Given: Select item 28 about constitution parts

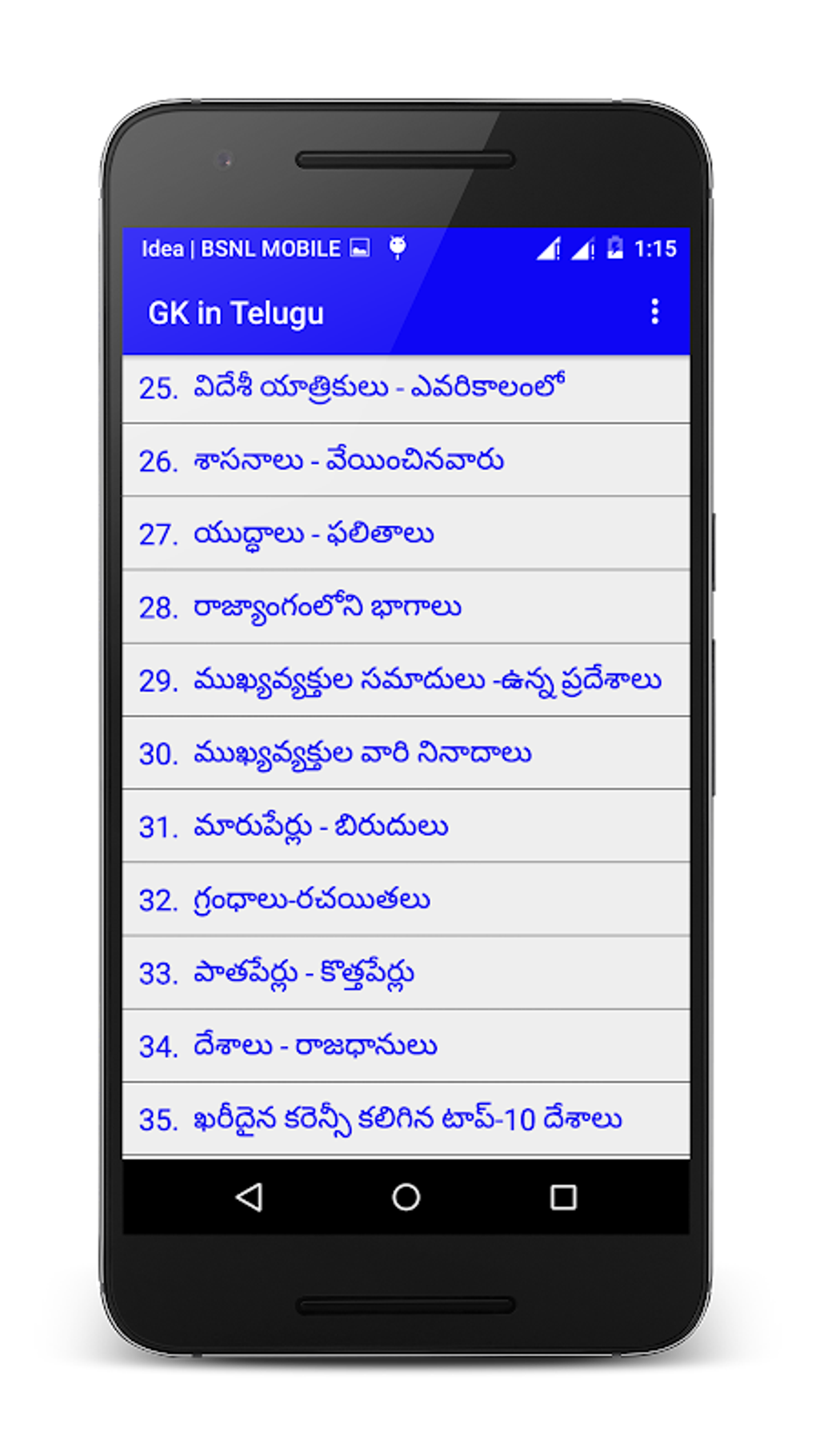Looking at the screenshot, I should (x=406, y=605).
